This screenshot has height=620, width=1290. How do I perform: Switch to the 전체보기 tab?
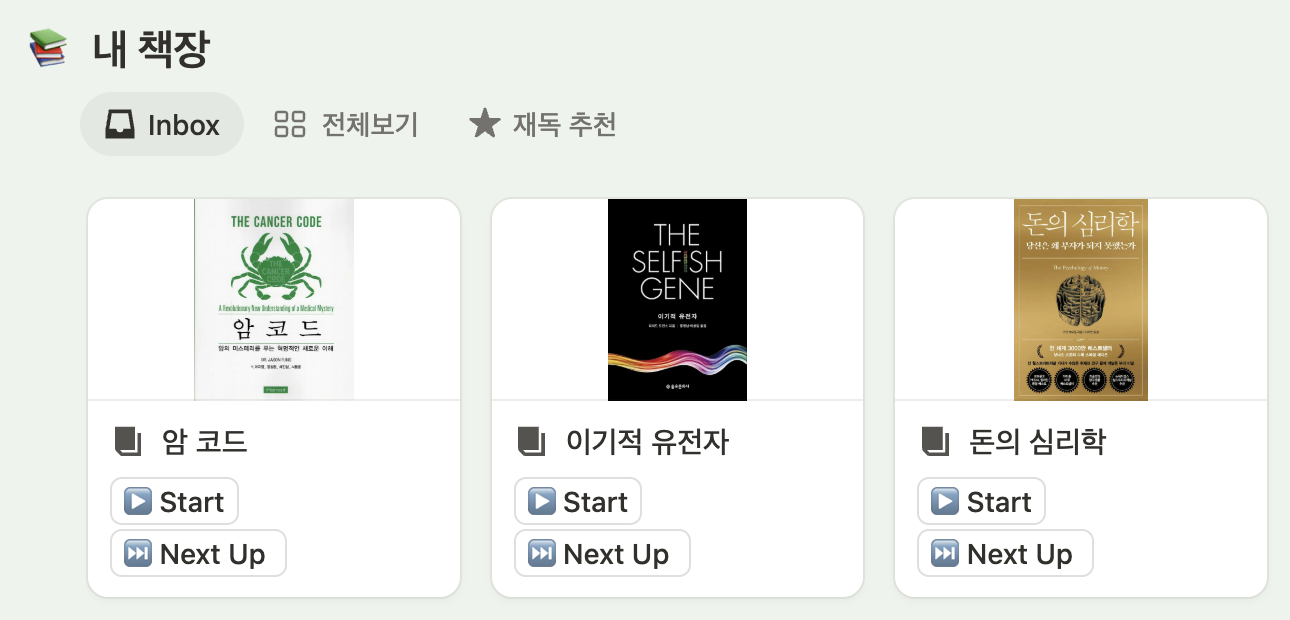point(346,125)
